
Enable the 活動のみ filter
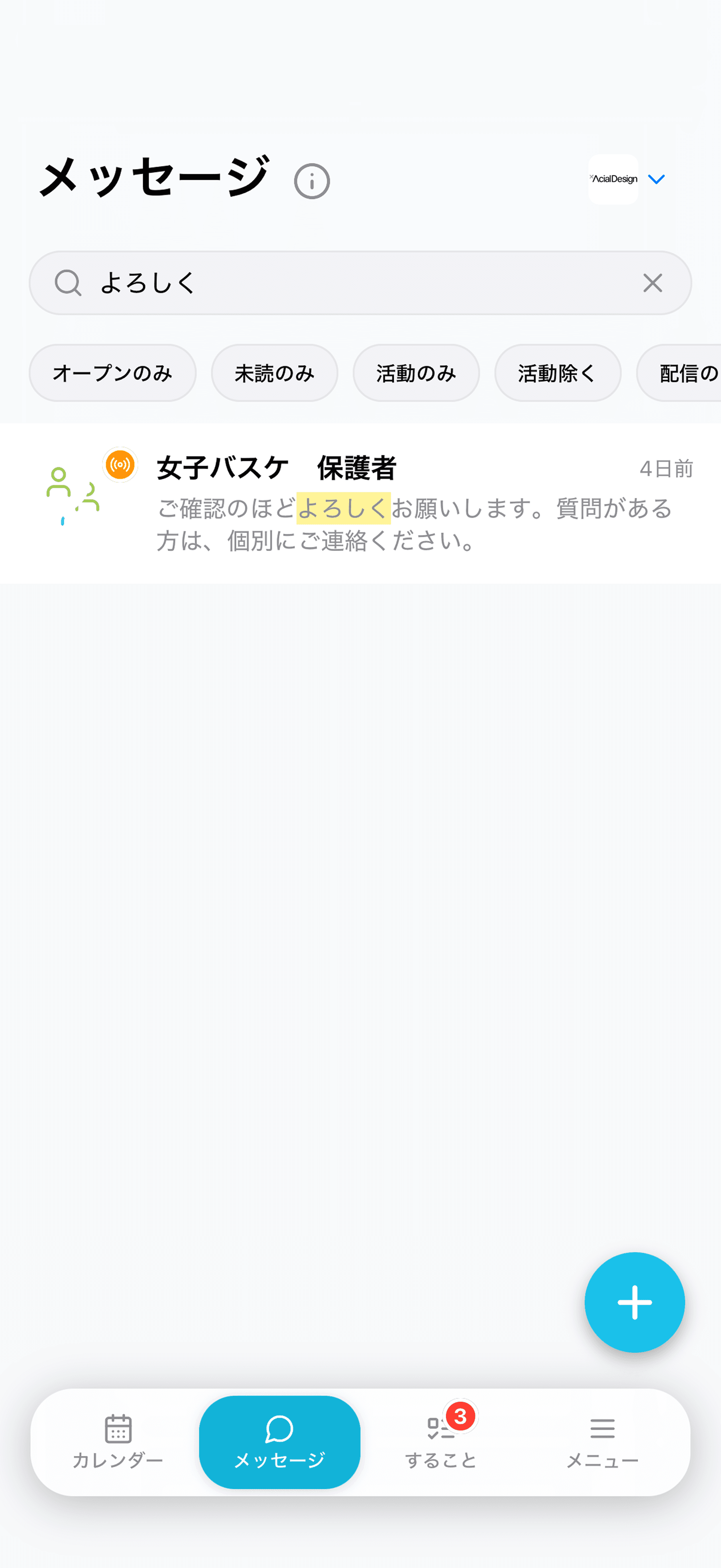tap(416, 372)
